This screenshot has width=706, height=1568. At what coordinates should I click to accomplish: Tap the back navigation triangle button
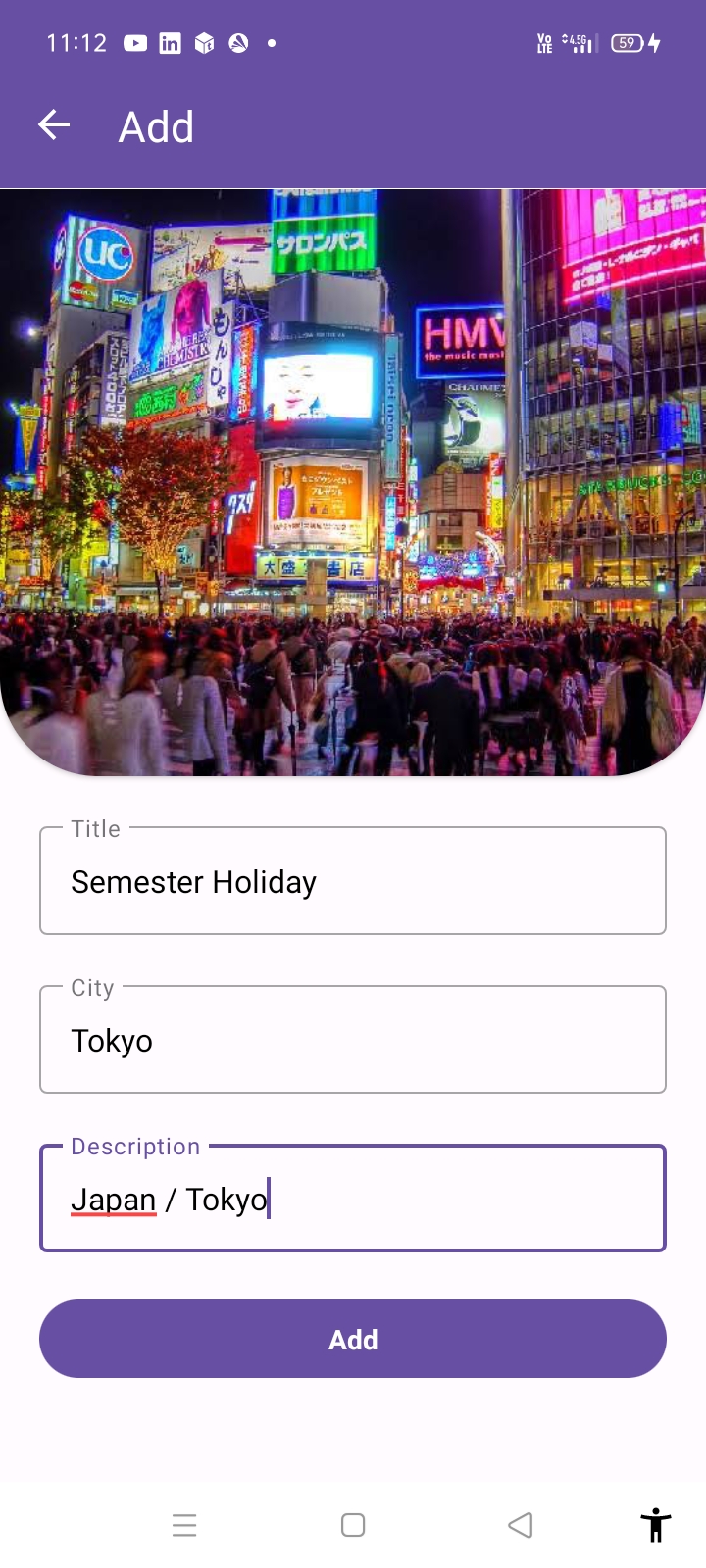point(521,1525)
